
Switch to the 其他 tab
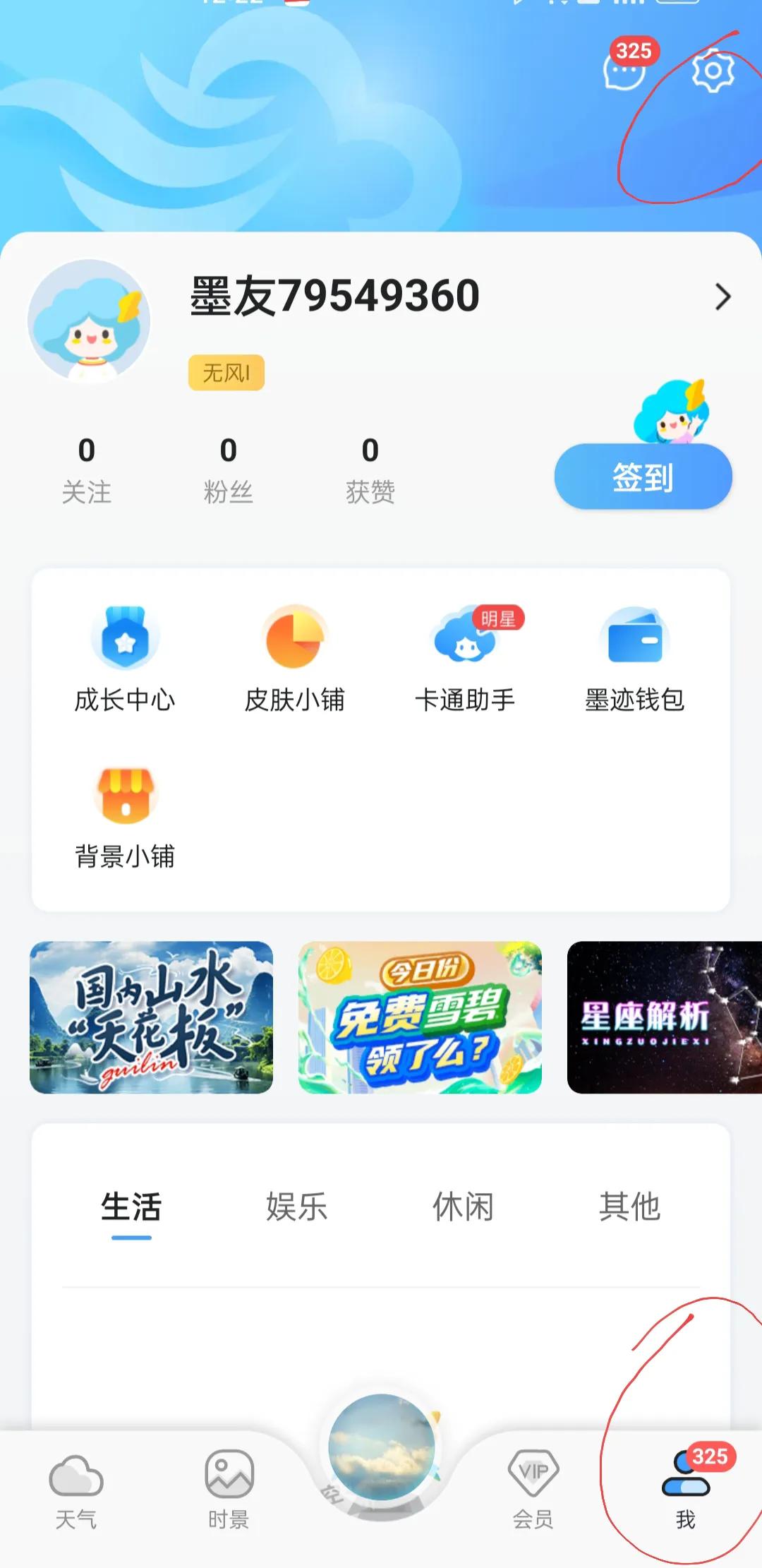click(x=631, y=1207)
